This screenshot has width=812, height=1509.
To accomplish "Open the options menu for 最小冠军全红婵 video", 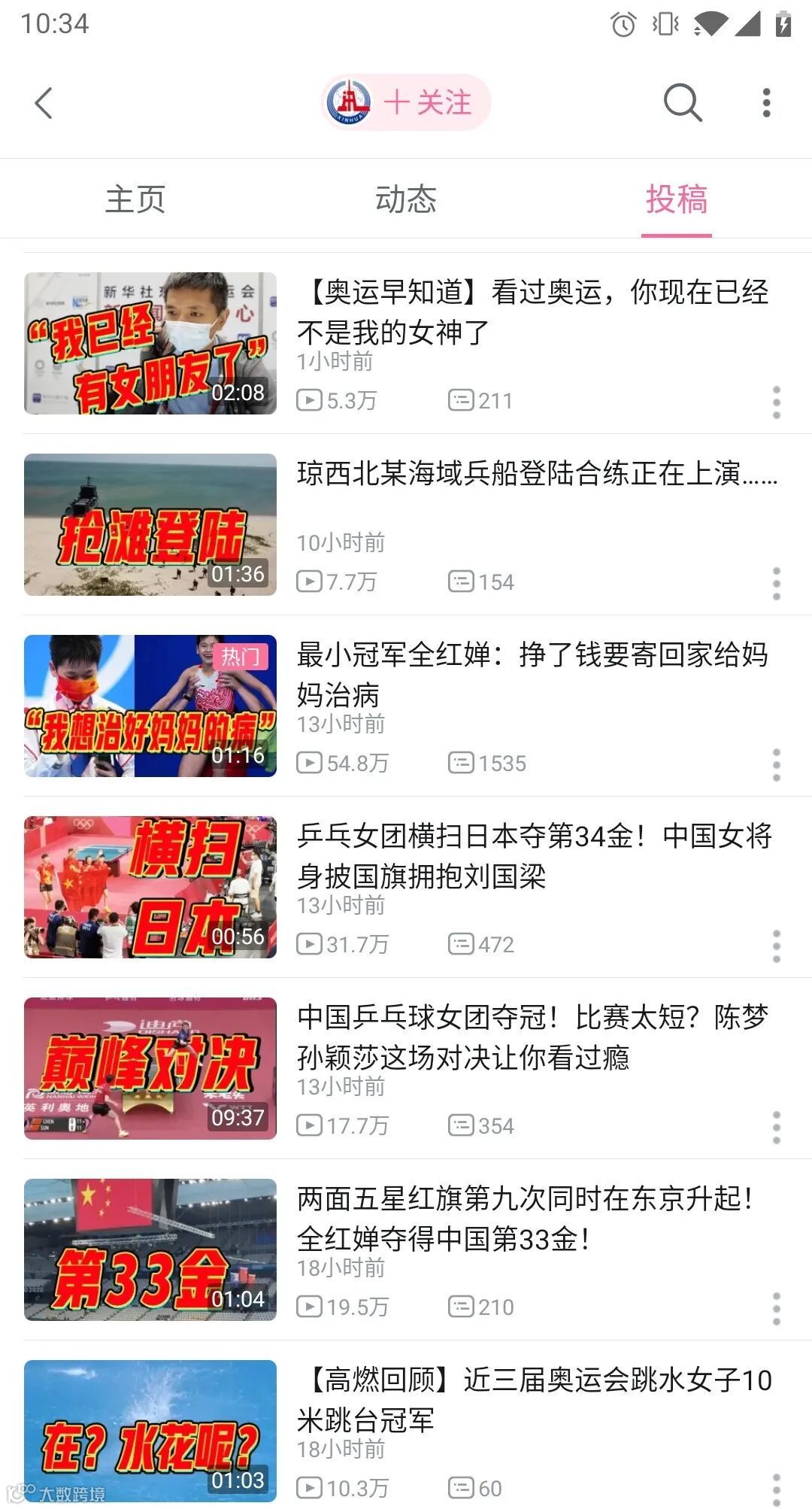I will 777,765.
